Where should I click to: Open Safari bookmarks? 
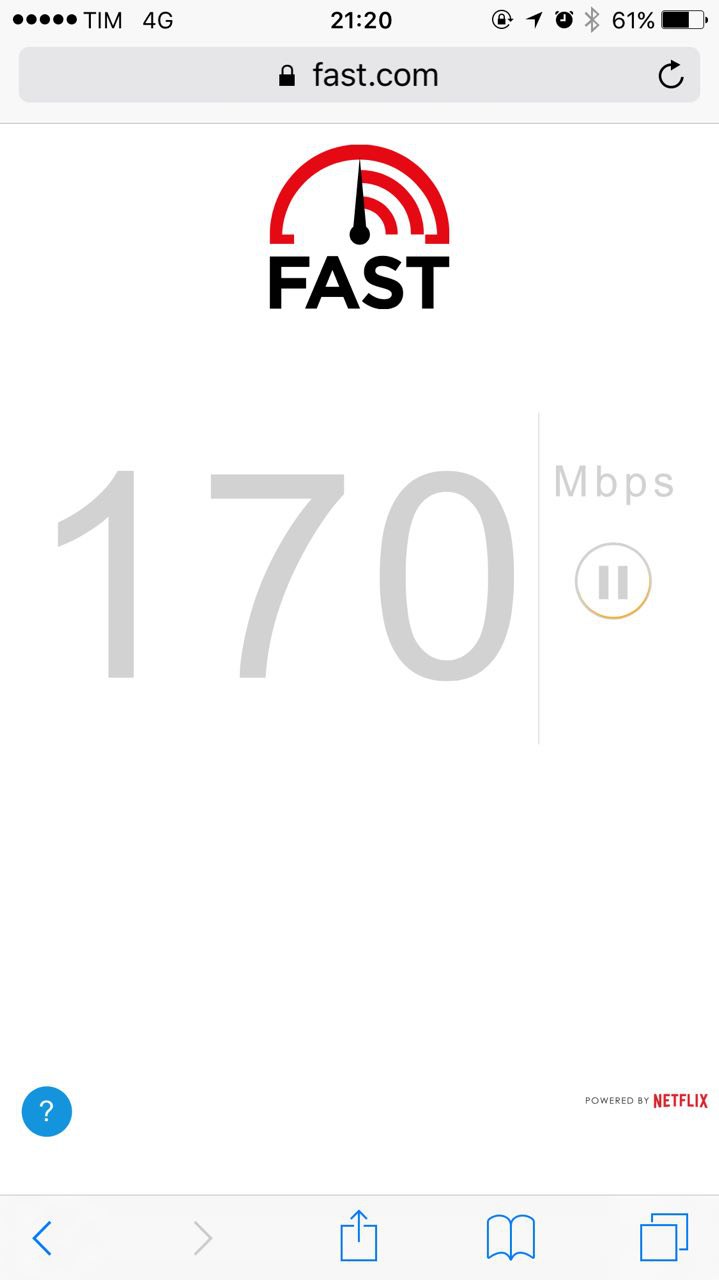point(510,1238)
